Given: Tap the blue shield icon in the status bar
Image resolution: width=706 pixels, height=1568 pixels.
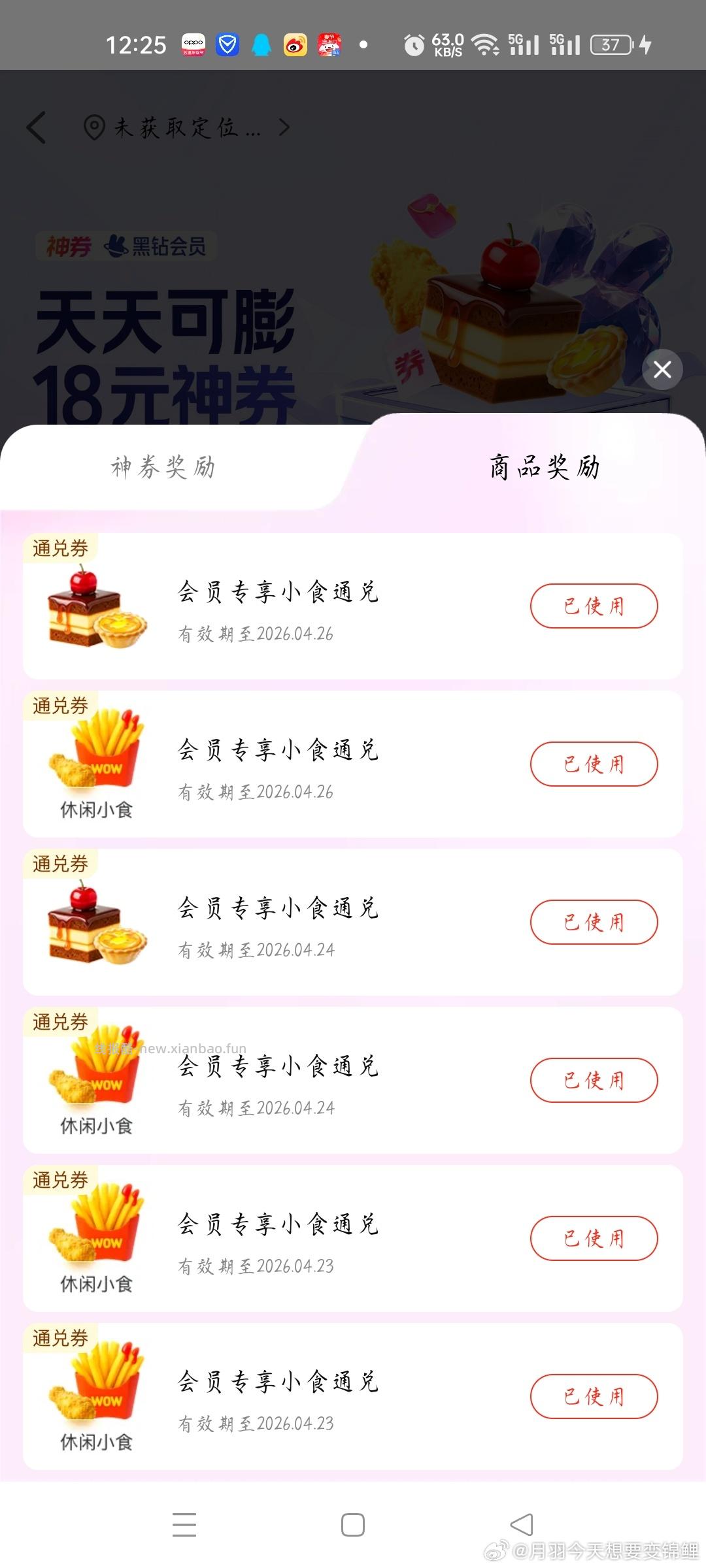Looking at the screenshot, I should pyautogui.click(x=227, y=43).
